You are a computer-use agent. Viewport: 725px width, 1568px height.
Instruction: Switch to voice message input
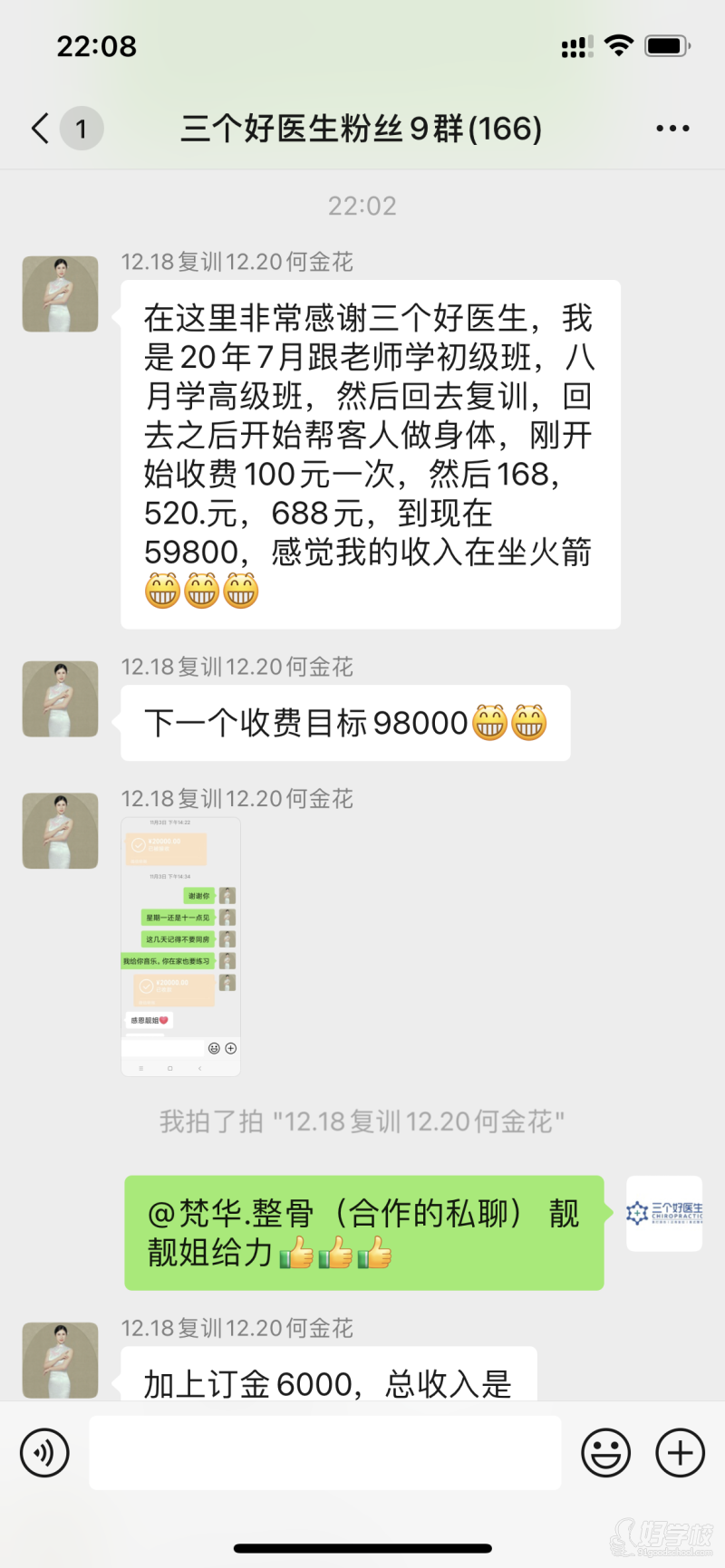coord(44,1452)
